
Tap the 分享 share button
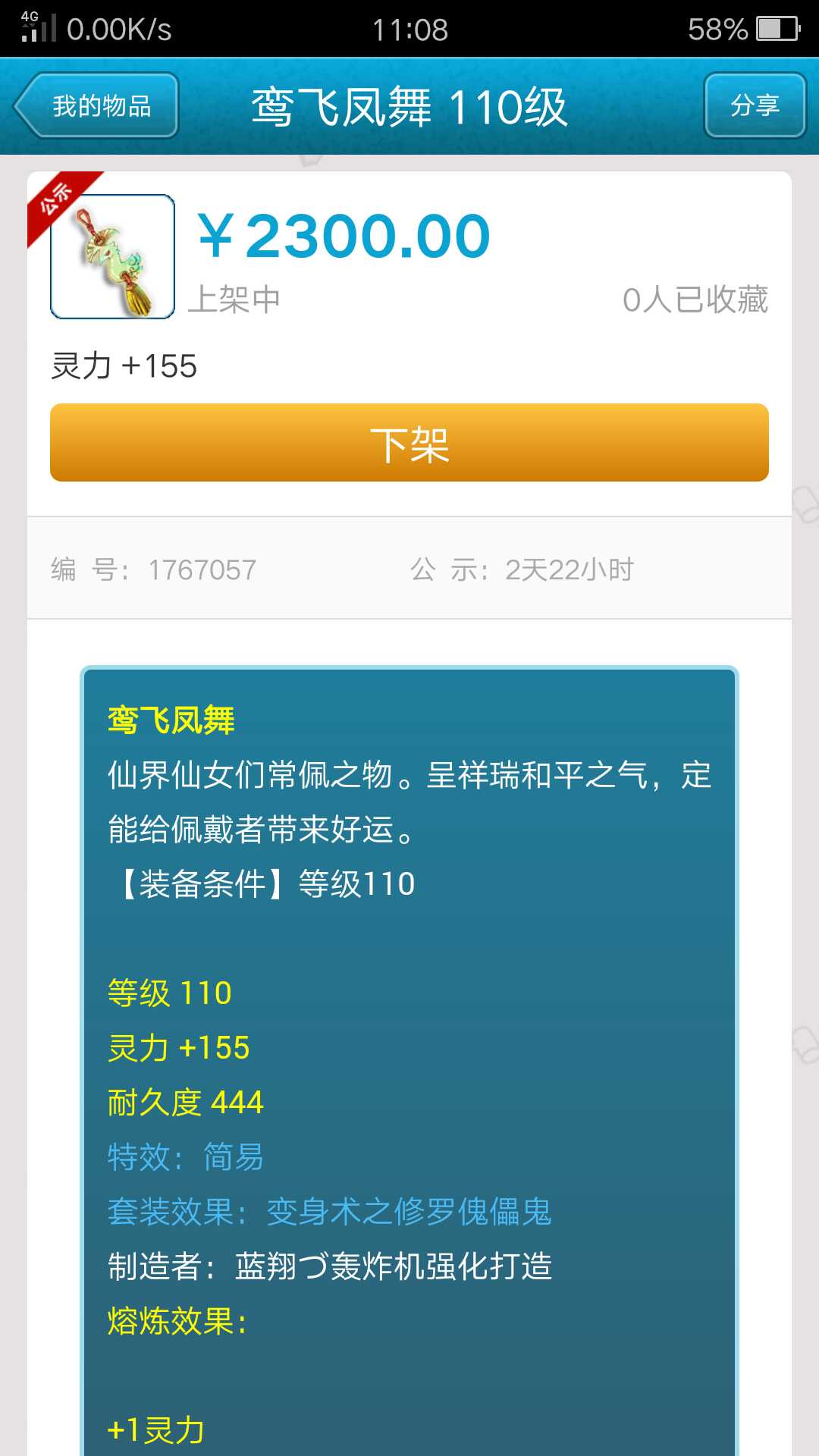[755, 105]
